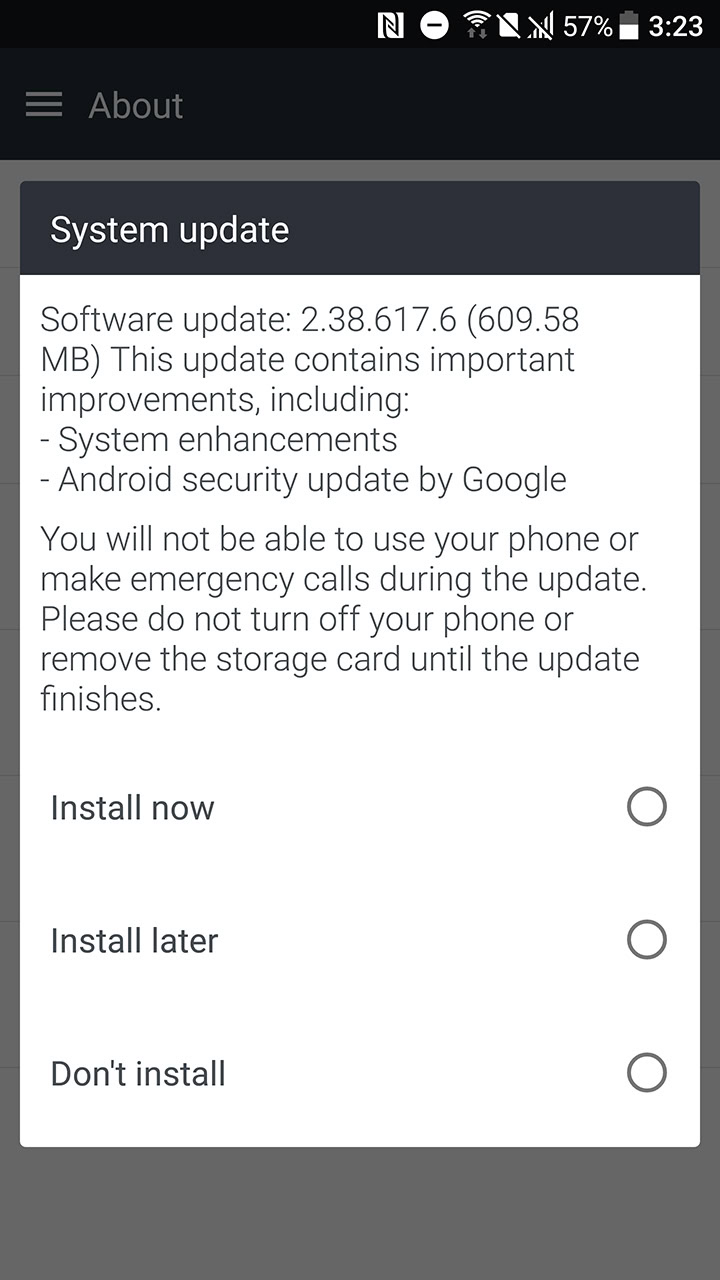This screenshot has width=720, height=1280.
Task: Open the hamburger menu beside About
Action: point(44,105)
